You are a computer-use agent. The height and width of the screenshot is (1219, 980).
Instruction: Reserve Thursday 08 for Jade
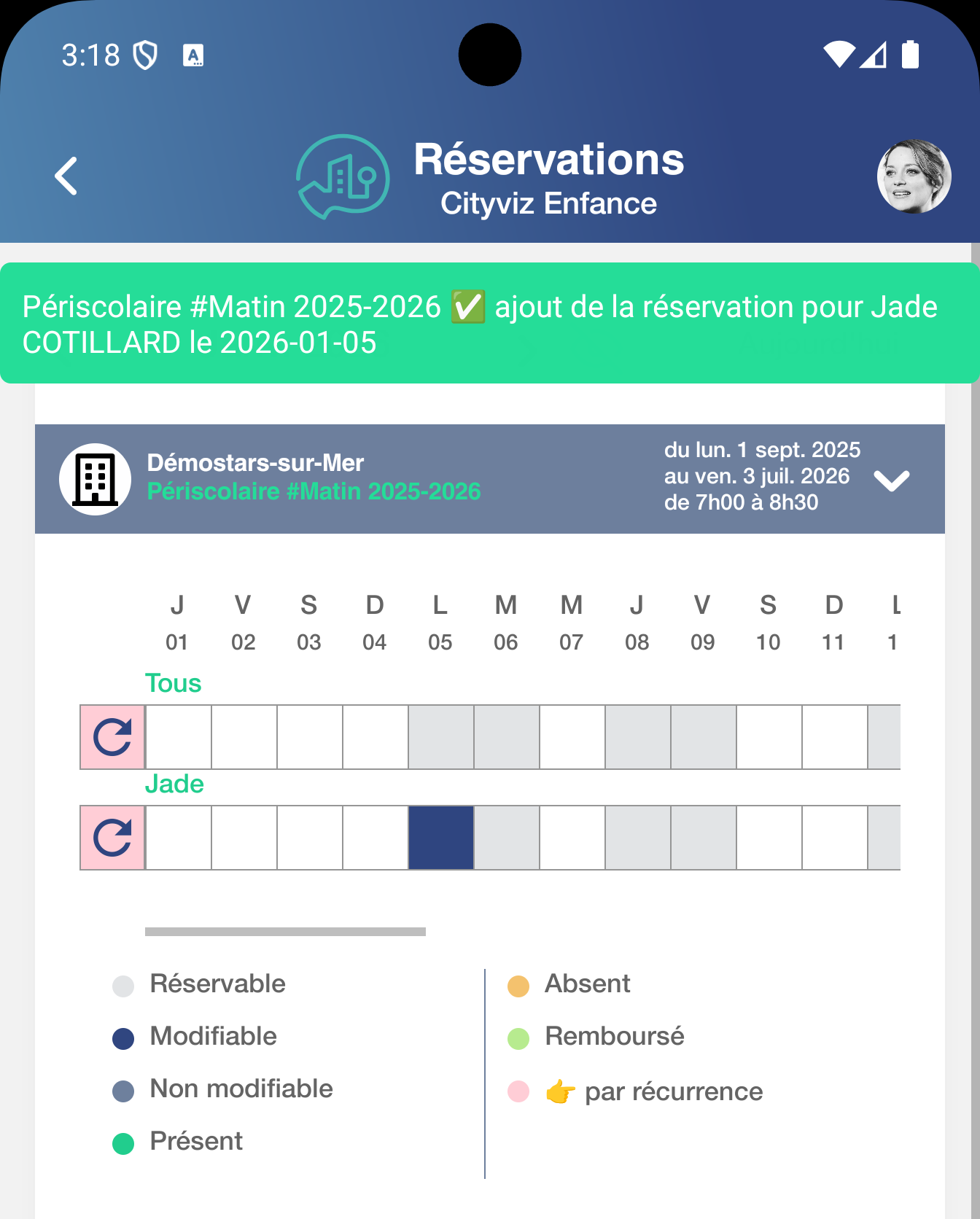point(637,838)
